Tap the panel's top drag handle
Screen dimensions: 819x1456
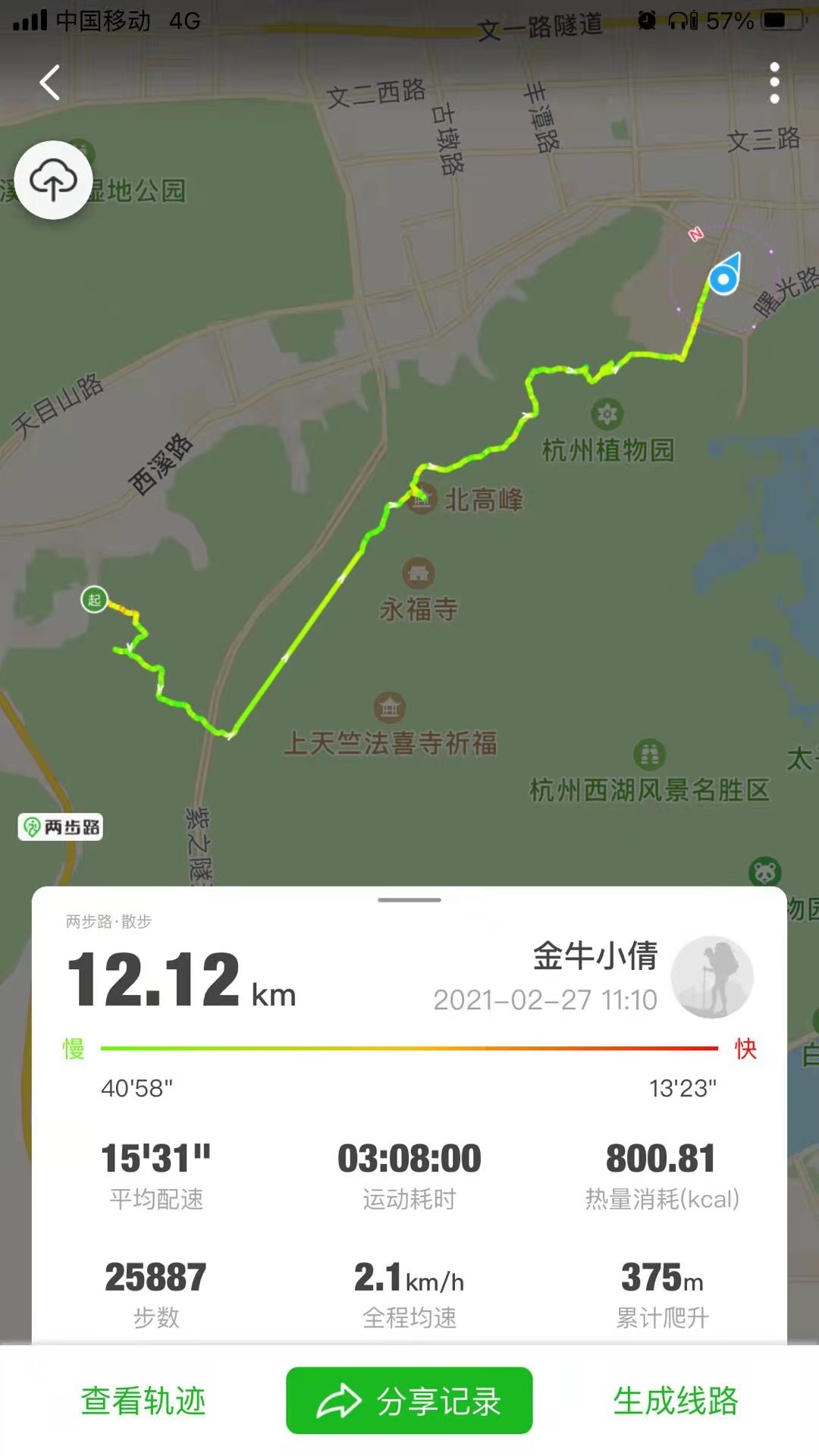click(x=409, y=900)
